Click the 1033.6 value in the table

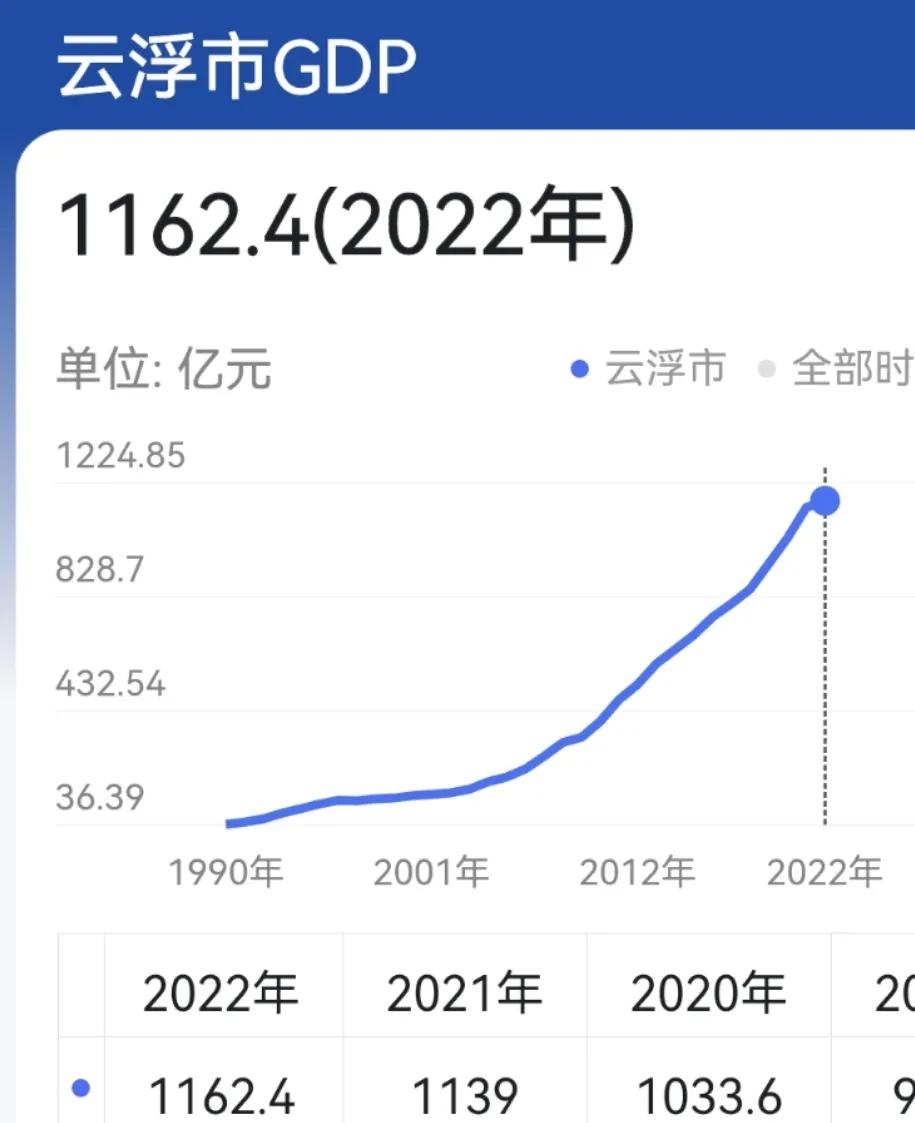tap(710, 1093)
